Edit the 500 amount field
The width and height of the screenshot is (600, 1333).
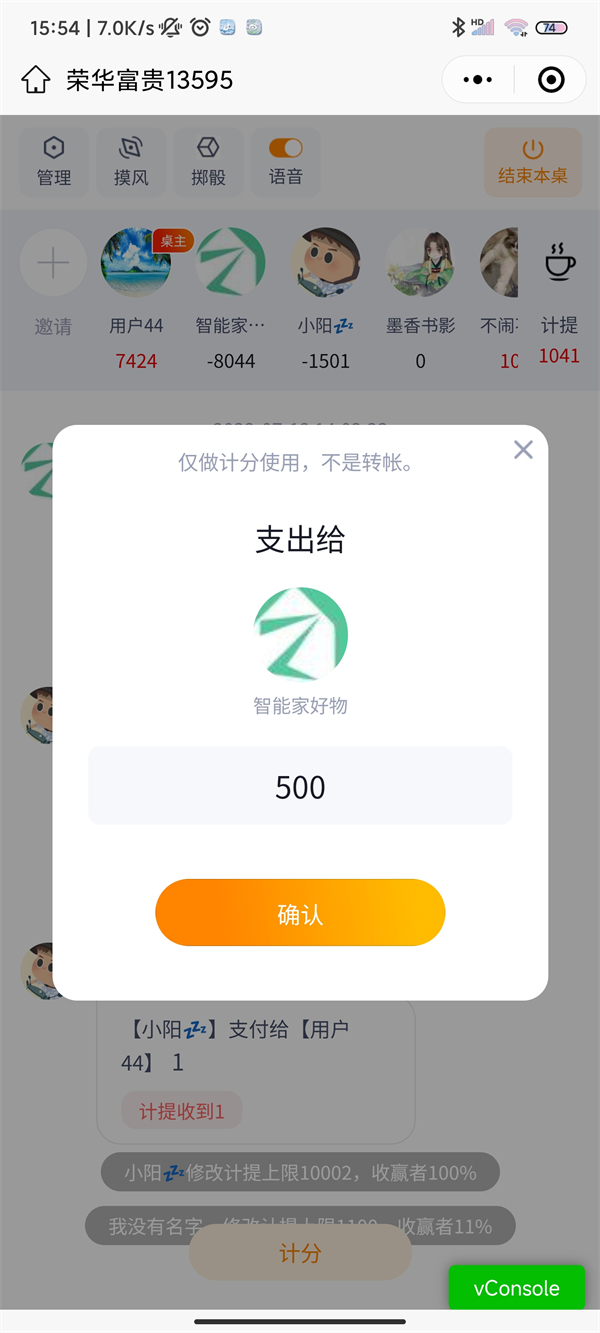click(300, 787)
